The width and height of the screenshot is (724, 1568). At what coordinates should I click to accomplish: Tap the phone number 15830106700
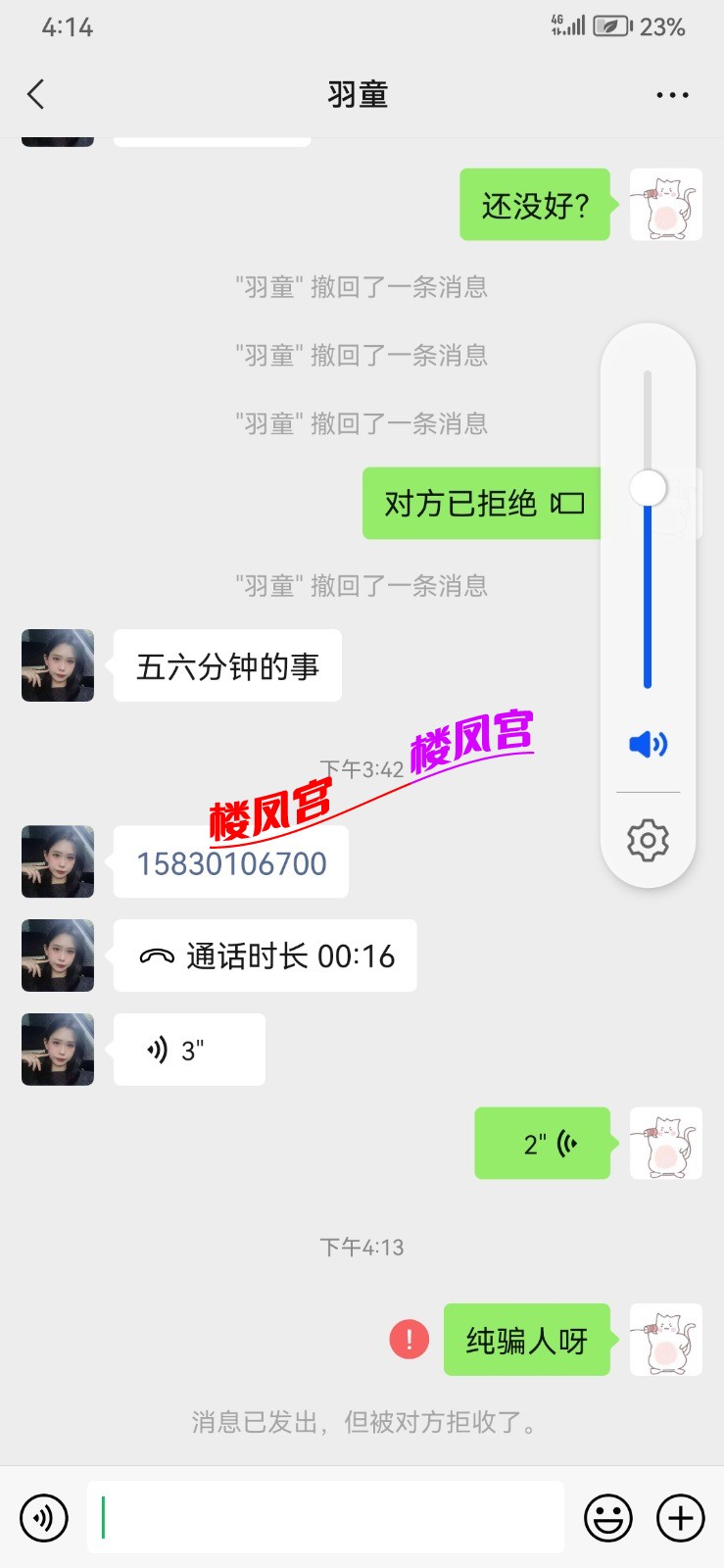click(x=229, y=861)
